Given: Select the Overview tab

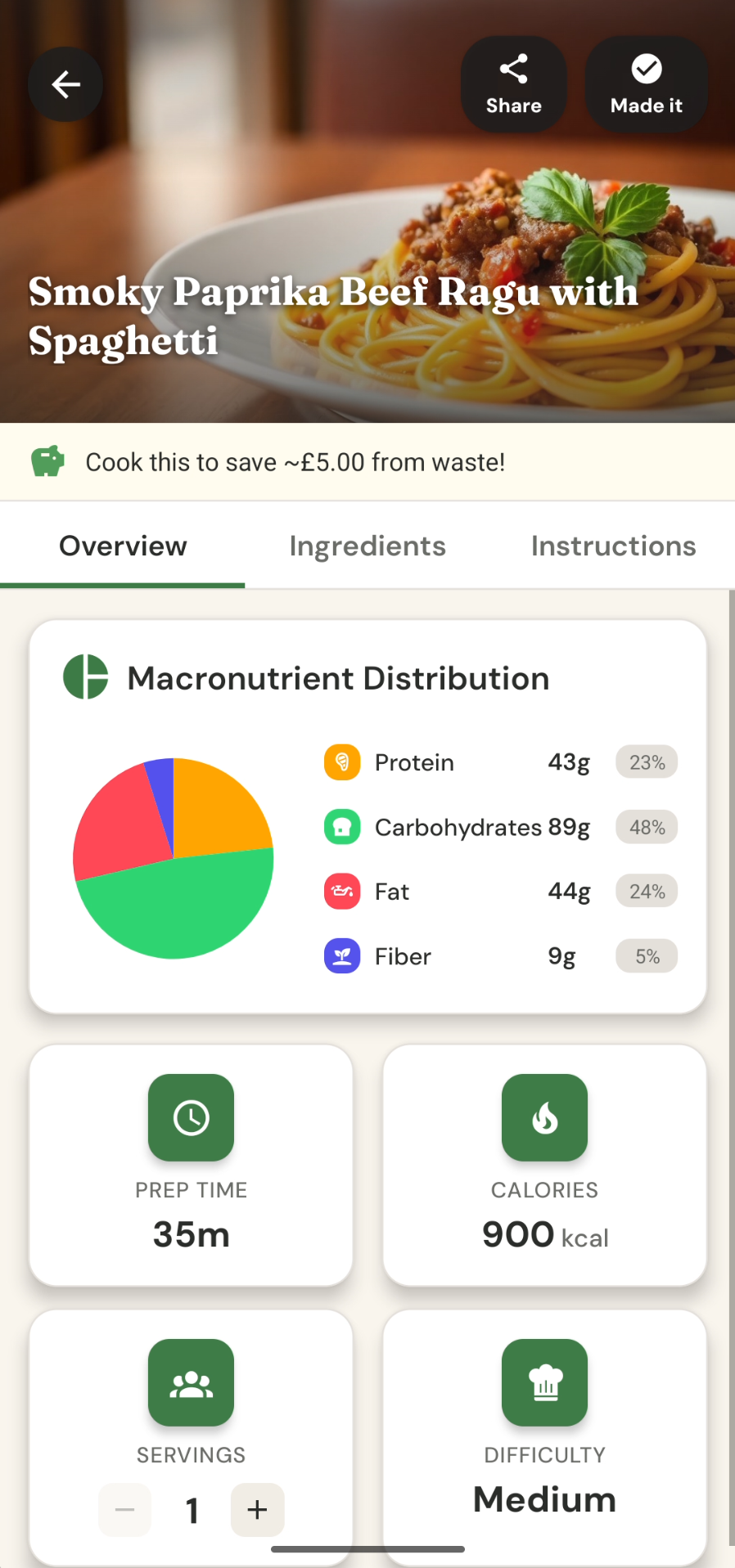Looking at the screenshot, I should pyautogui.click(x=122, y=546).
